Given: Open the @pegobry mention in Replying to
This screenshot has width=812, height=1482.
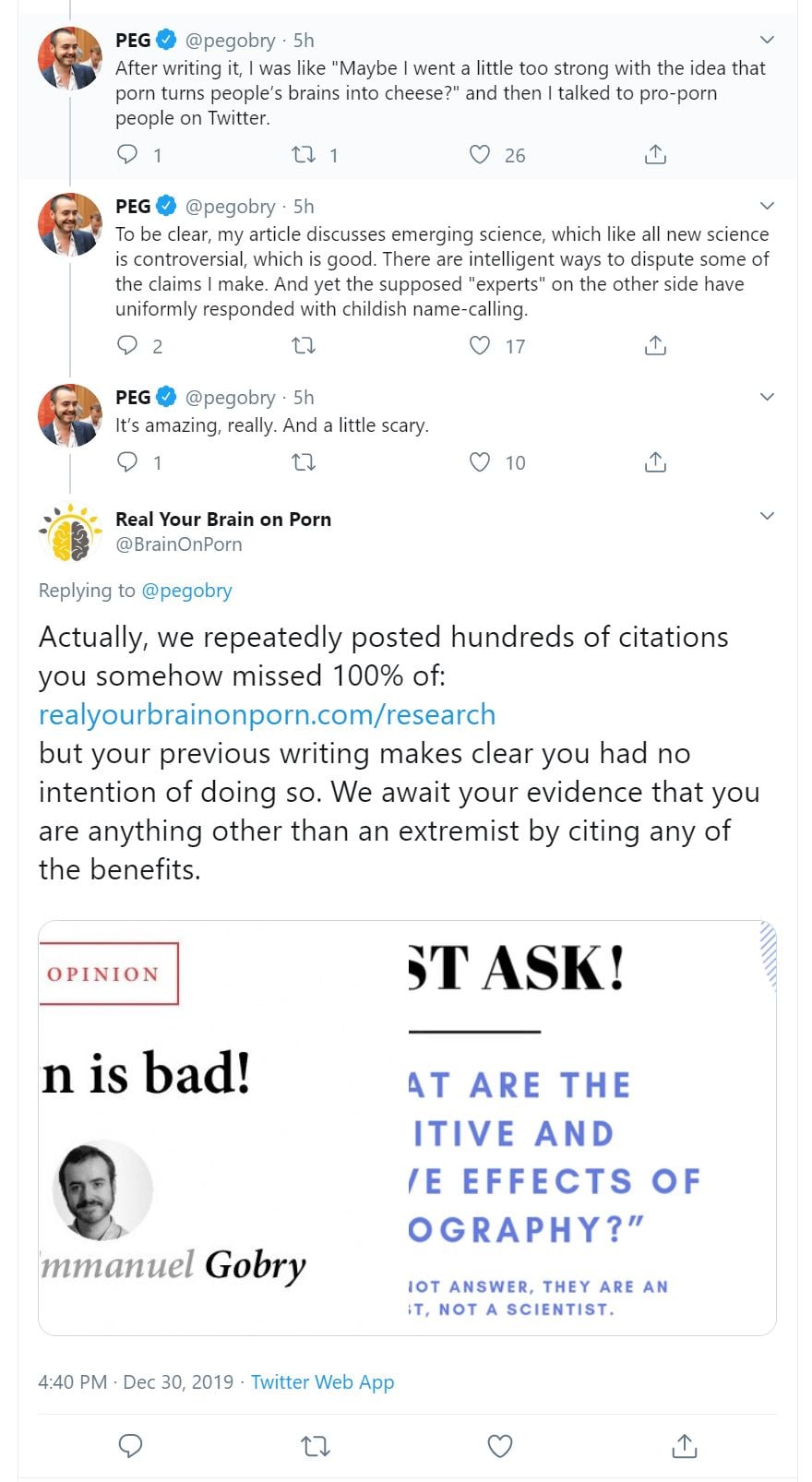Looking at the screenshot, I should (x=186, y=591).
